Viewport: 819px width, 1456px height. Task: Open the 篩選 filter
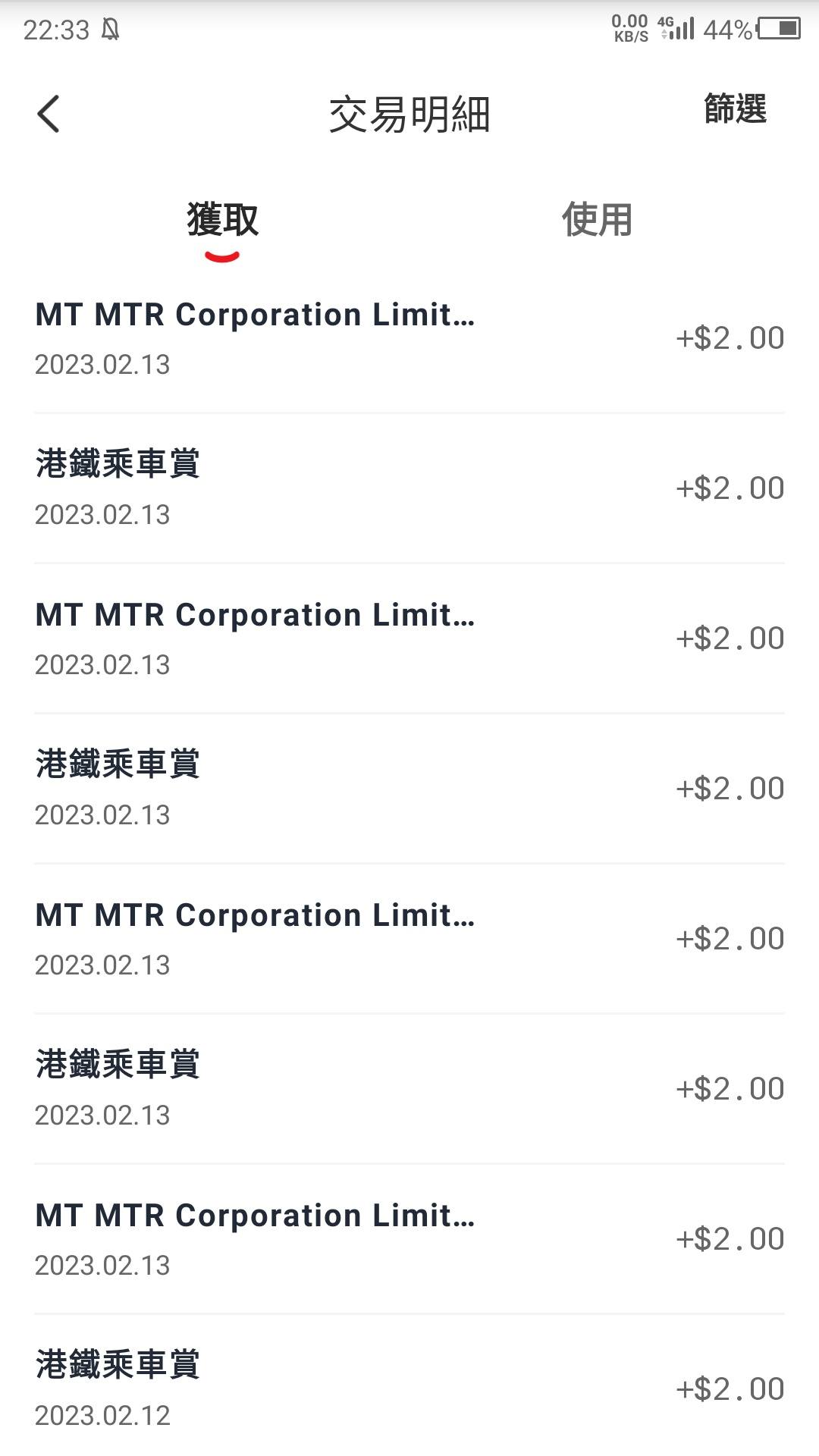click(x=735, y=108)
